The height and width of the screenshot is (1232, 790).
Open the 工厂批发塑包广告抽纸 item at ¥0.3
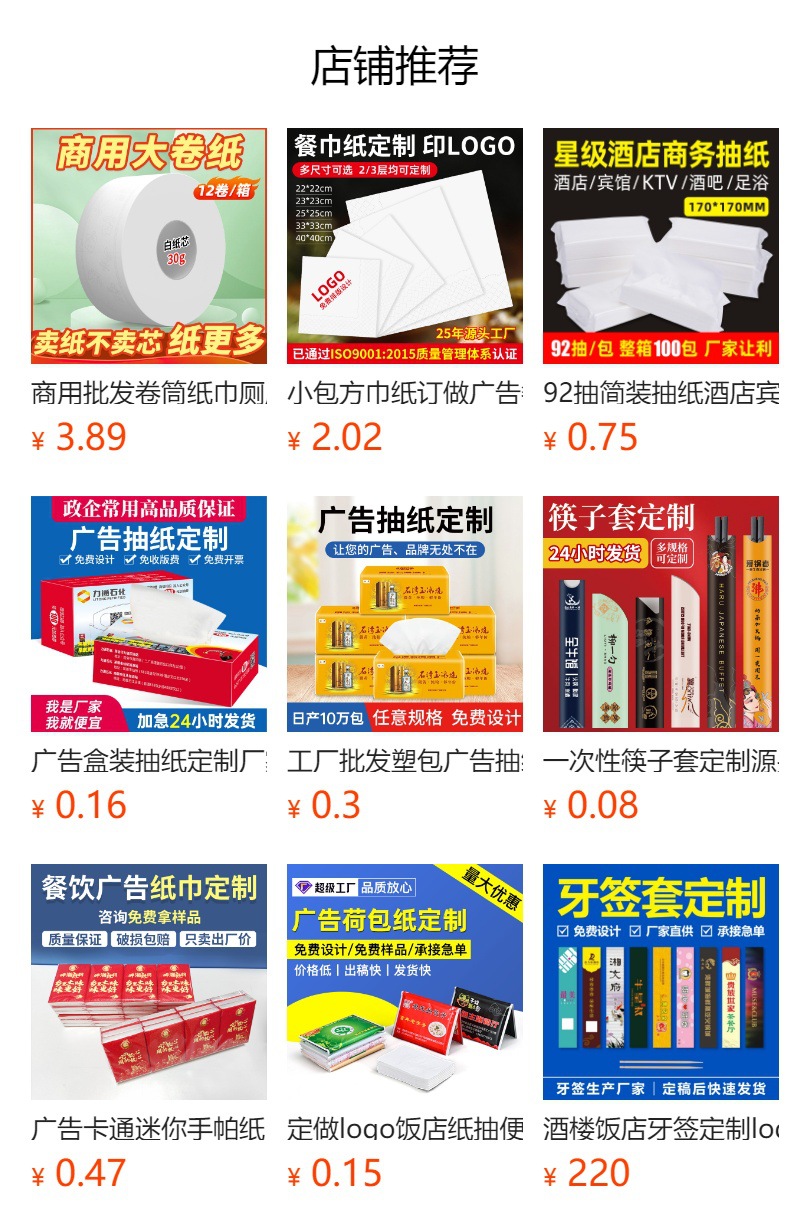(x=404, y=614)
